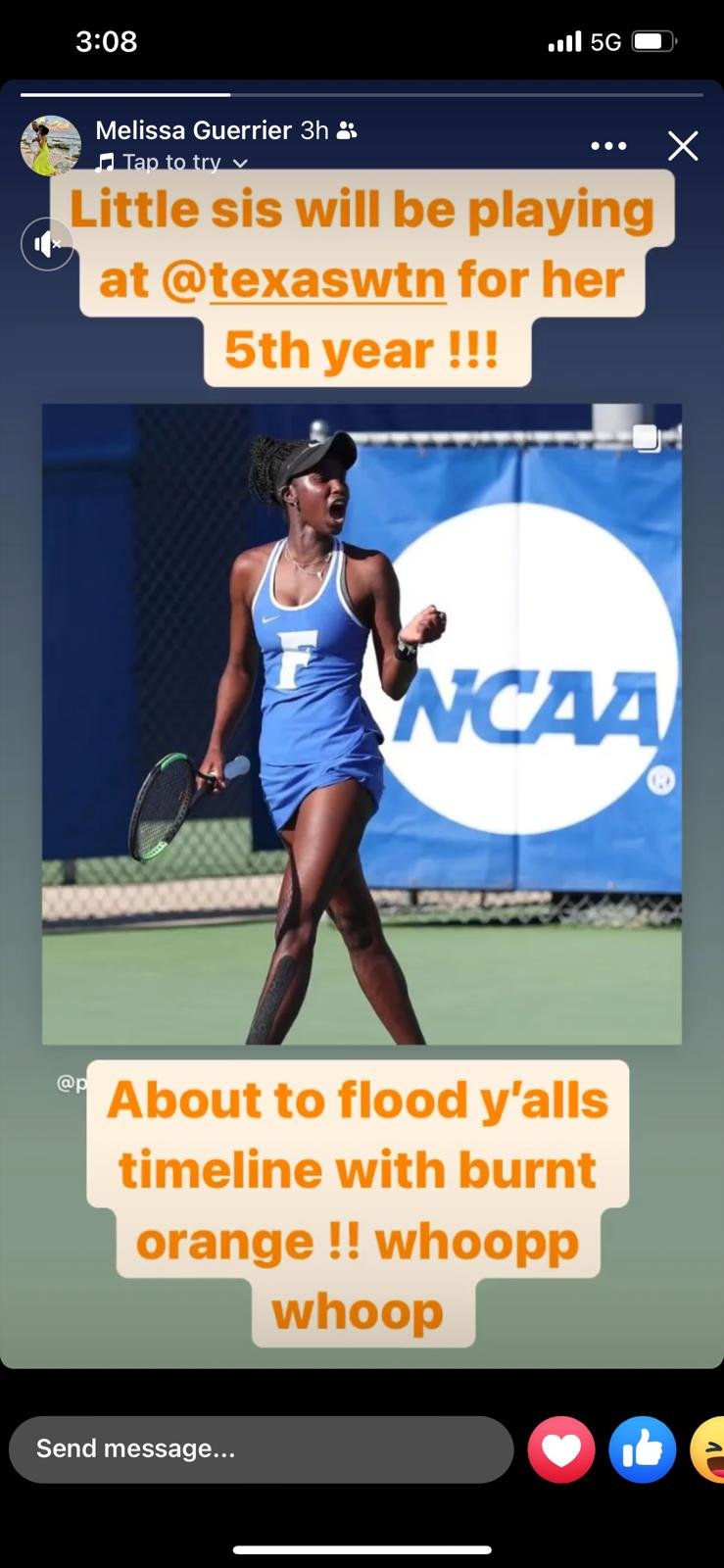Image resolution: width=724 pixels, height=1568 pixels.
Task: Unmute the story sound
Action: 47,244
